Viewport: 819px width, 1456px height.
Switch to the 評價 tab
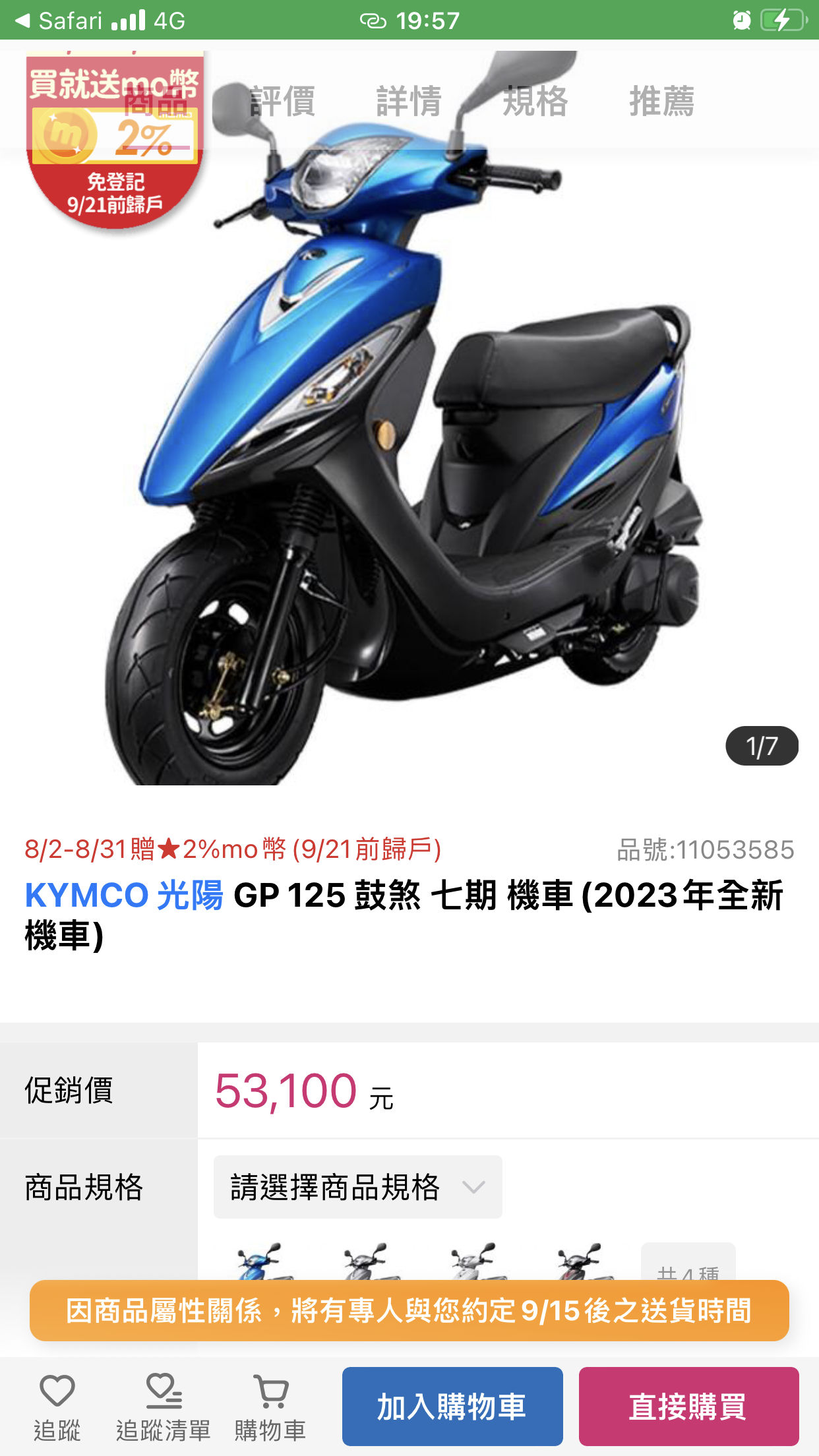282,101
